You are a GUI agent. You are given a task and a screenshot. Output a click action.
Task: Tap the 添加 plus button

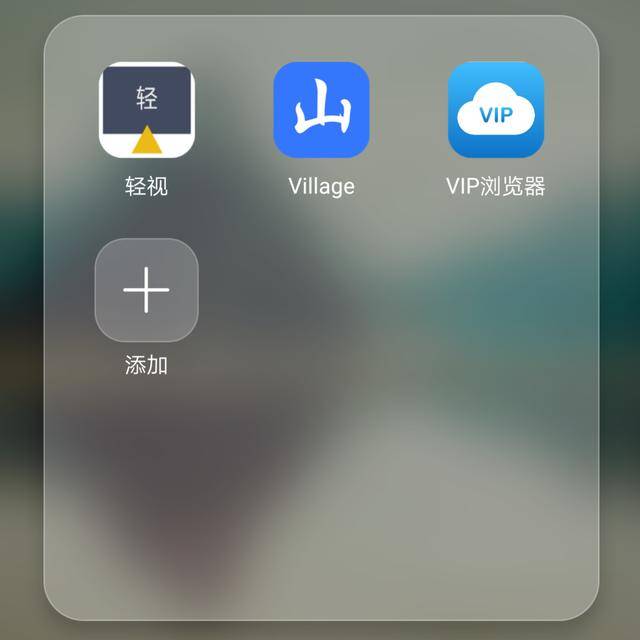click(x=146, y=290)
